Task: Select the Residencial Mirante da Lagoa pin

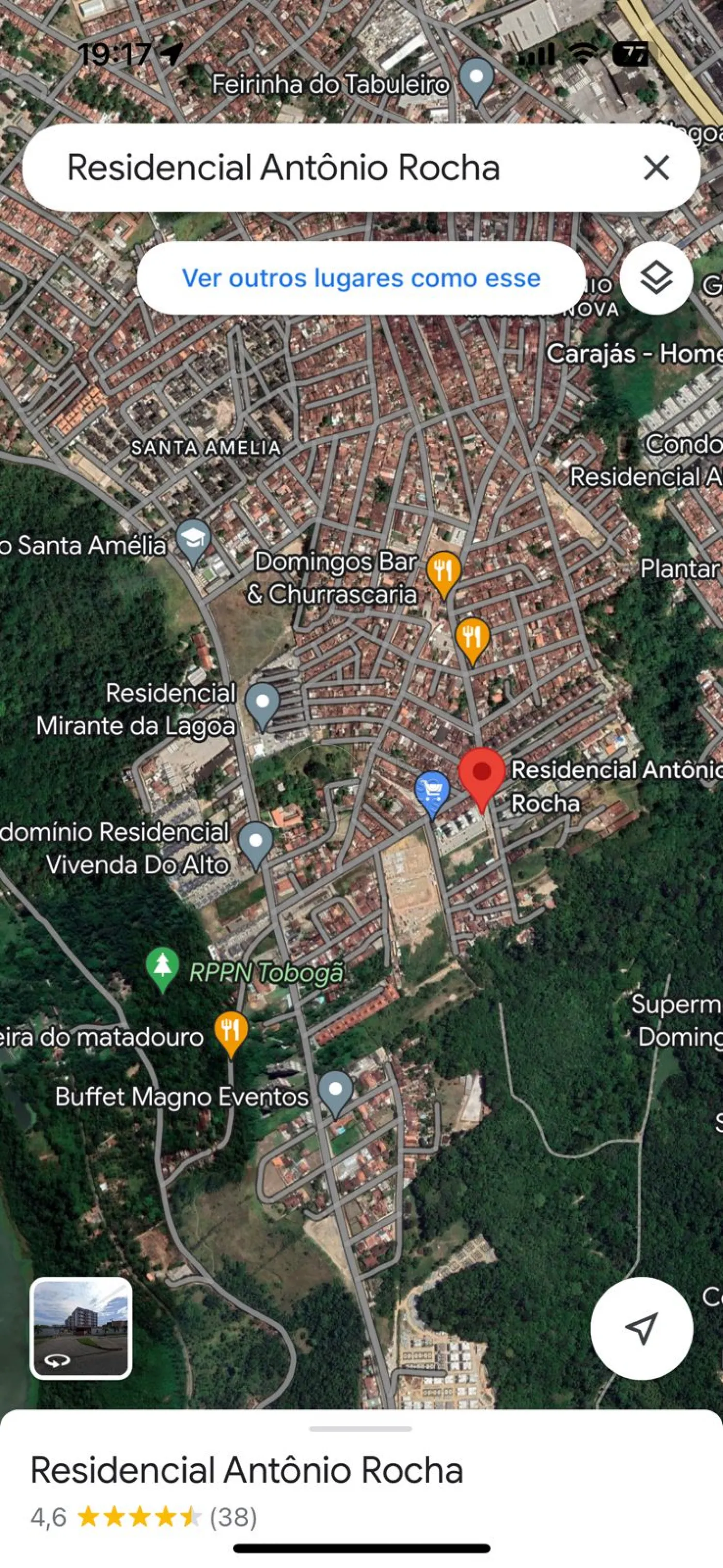Action: (262, 704)
